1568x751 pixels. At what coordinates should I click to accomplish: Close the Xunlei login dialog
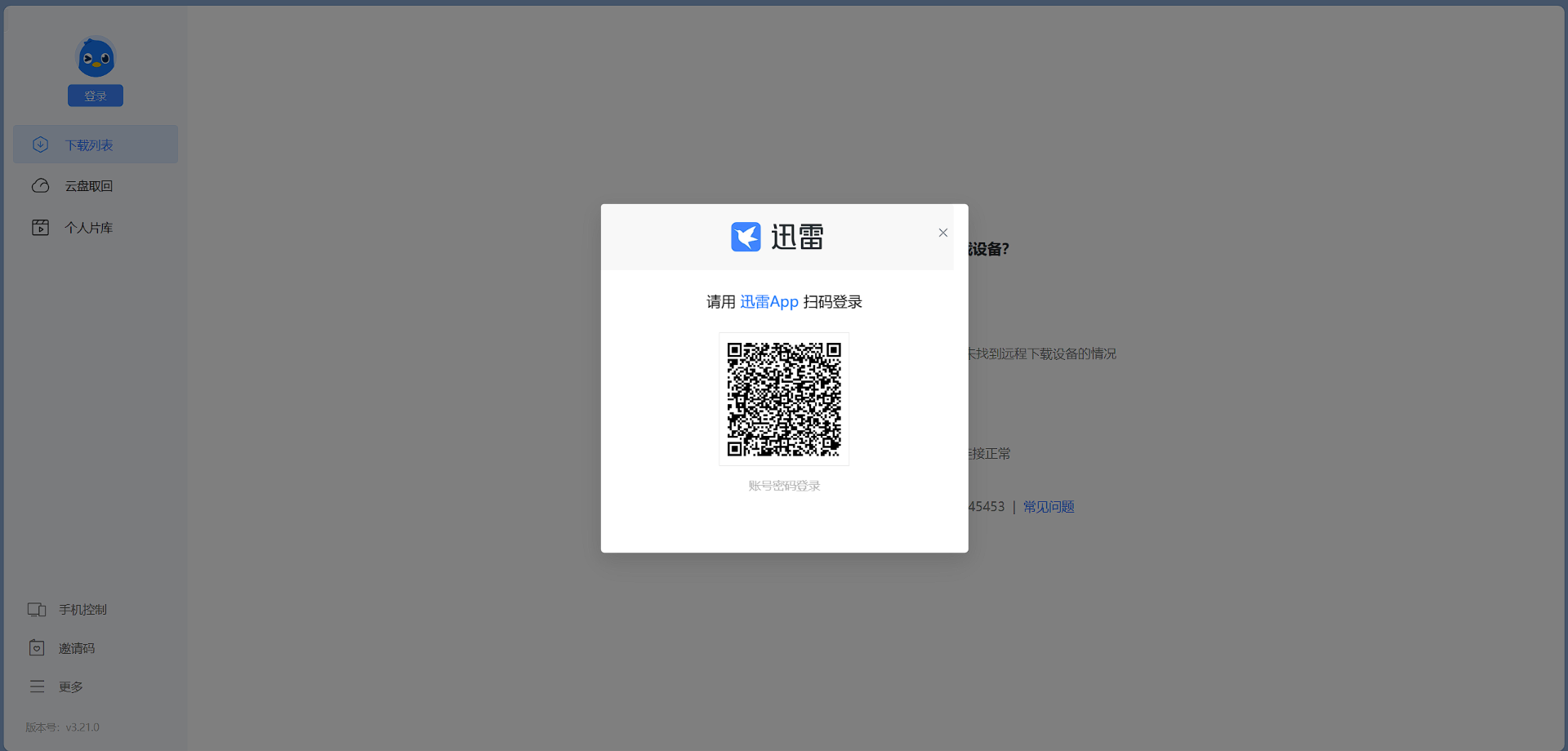pos(942,233)
